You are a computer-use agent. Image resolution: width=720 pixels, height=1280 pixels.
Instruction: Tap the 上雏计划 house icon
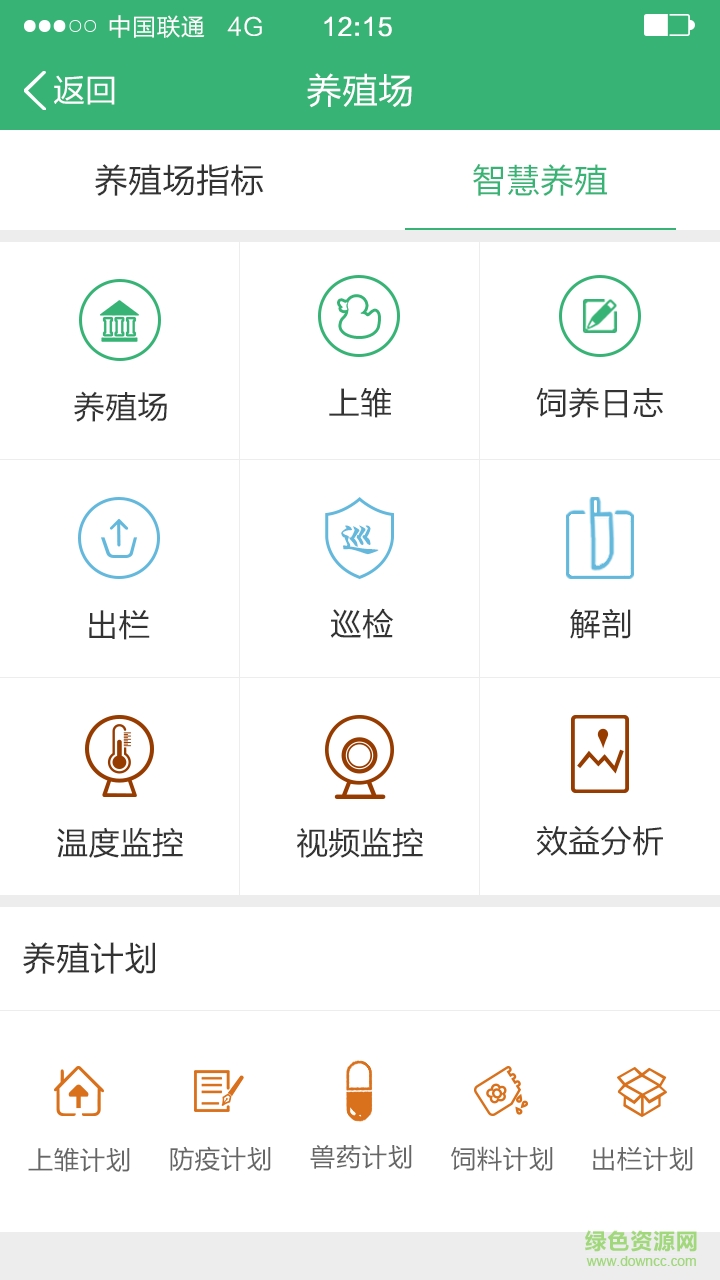(x=80, y=1090)
